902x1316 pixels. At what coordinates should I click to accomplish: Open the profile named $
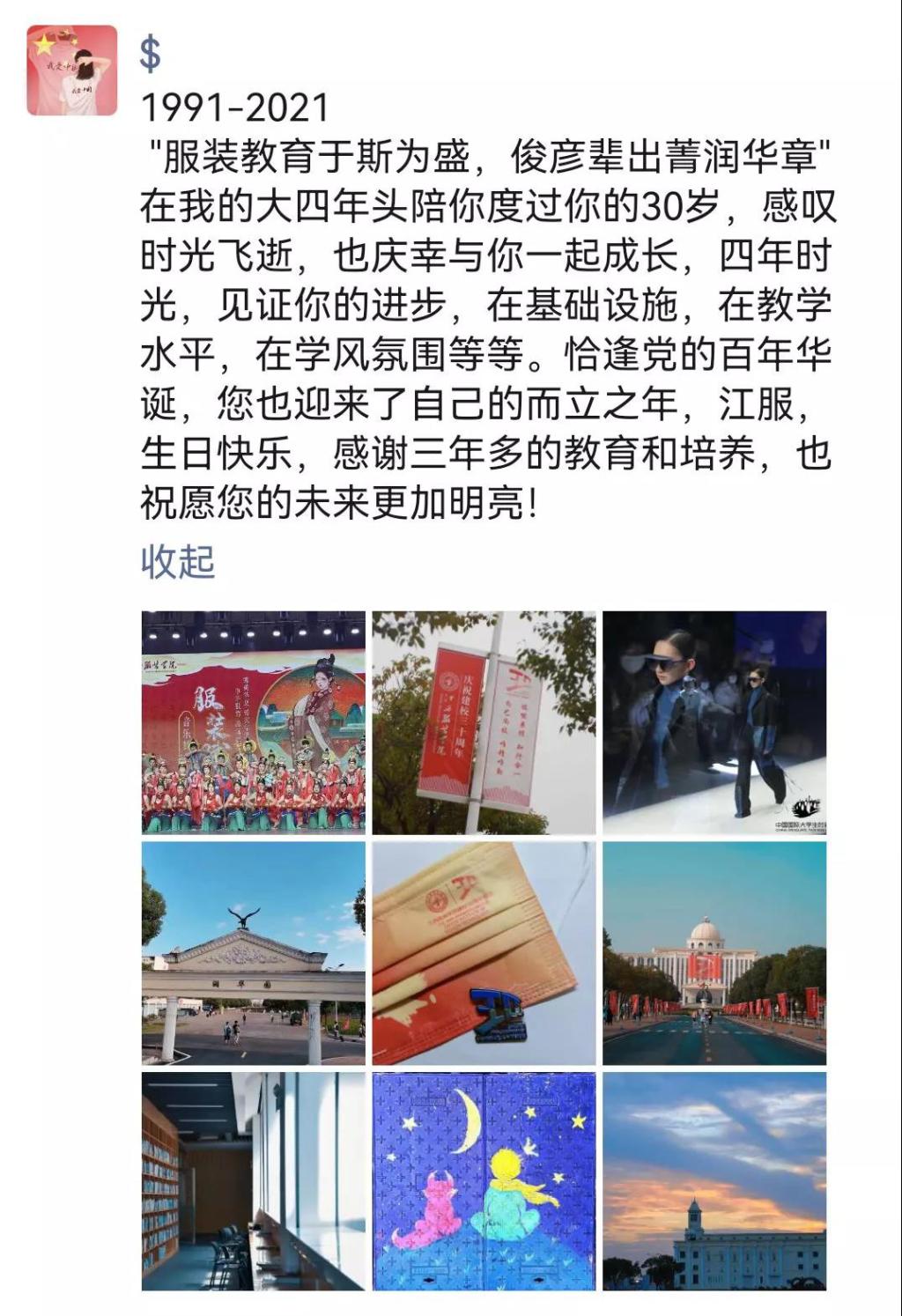pyautogui.click(x=151, y=55)
